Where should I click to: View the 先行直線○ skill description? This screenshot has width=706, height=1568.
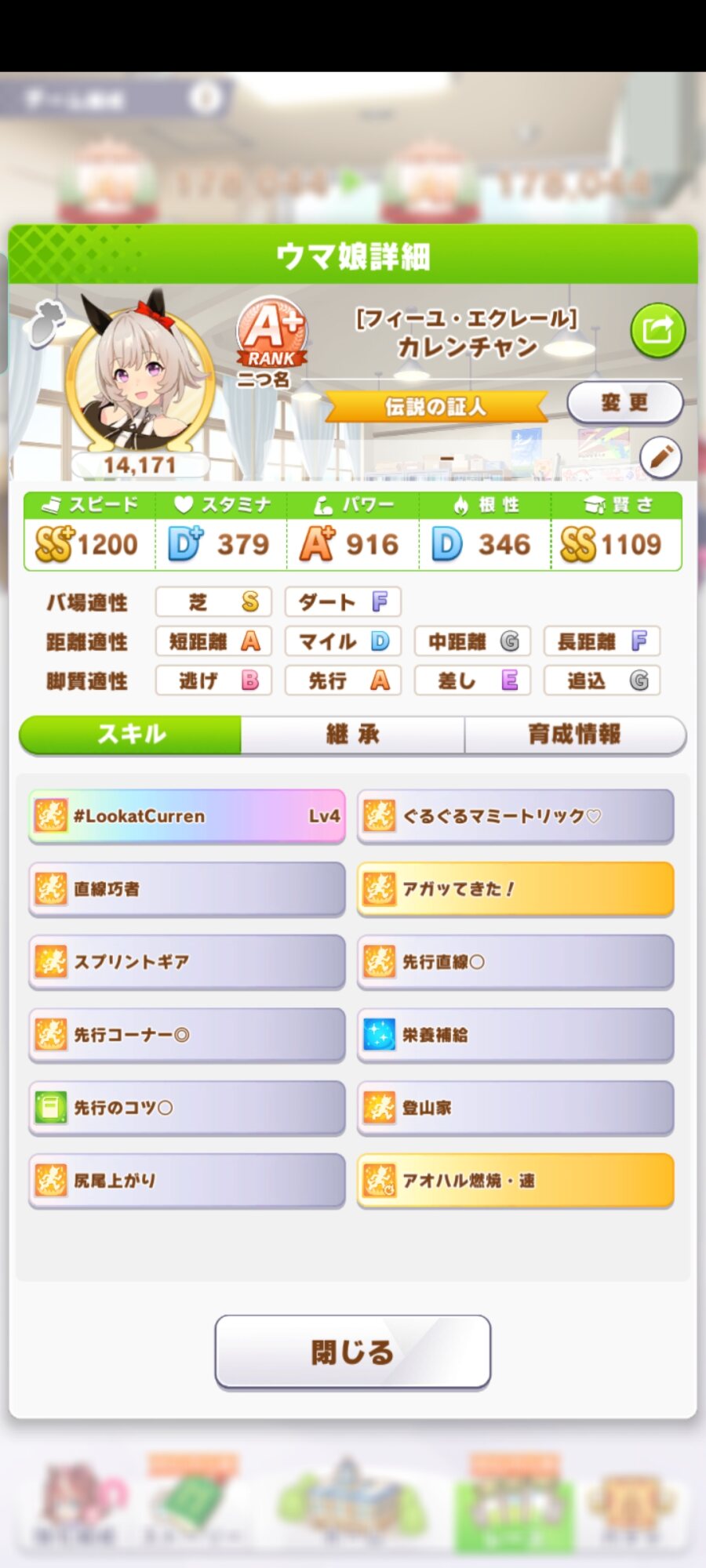pos(515,962)
